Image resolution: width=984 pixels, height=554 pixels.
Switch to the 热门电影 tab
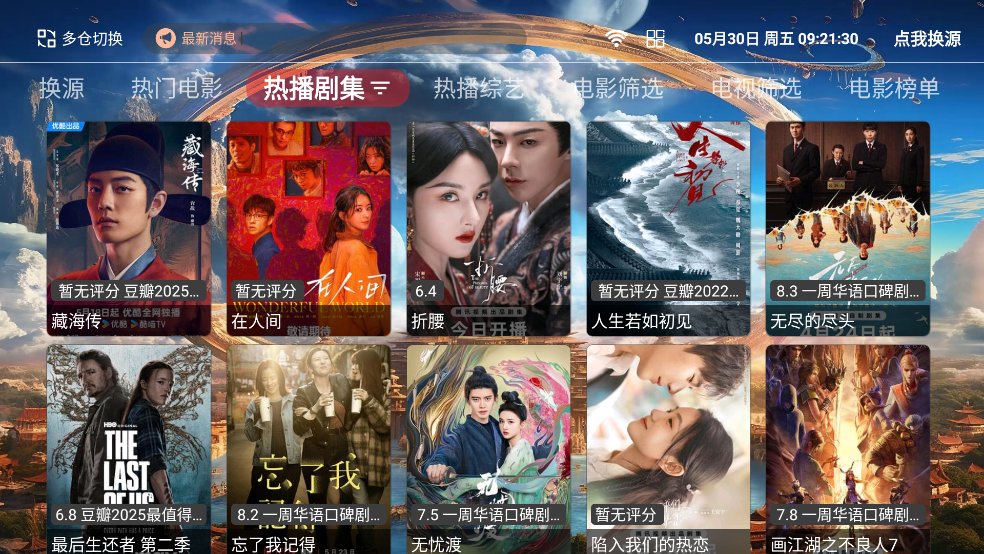coord(177,88)
